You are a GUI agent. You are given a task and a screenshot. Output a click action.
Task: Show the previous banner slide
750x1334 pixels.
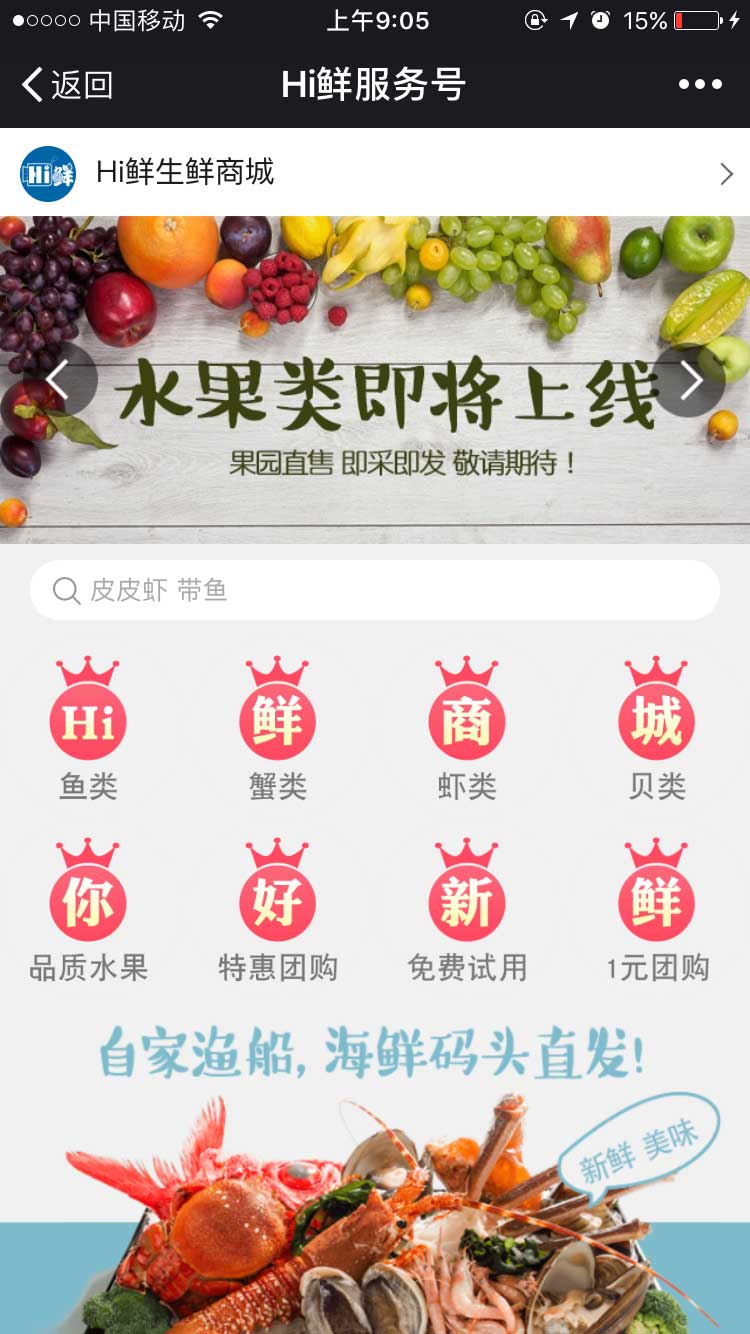point(58,381)
